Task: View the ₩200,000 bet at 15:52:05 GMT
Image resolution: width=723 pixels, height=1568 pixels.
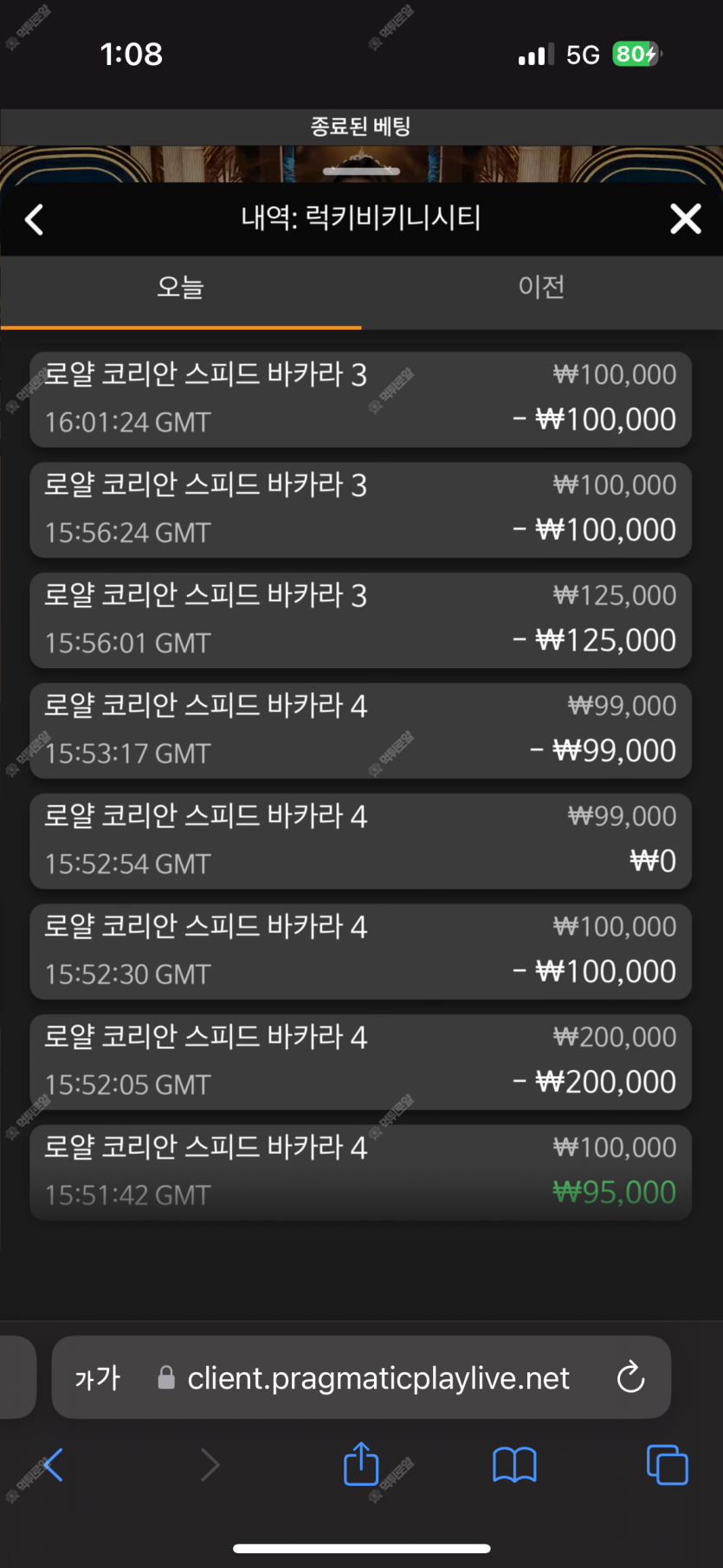Action: [x=361, y=1062]
